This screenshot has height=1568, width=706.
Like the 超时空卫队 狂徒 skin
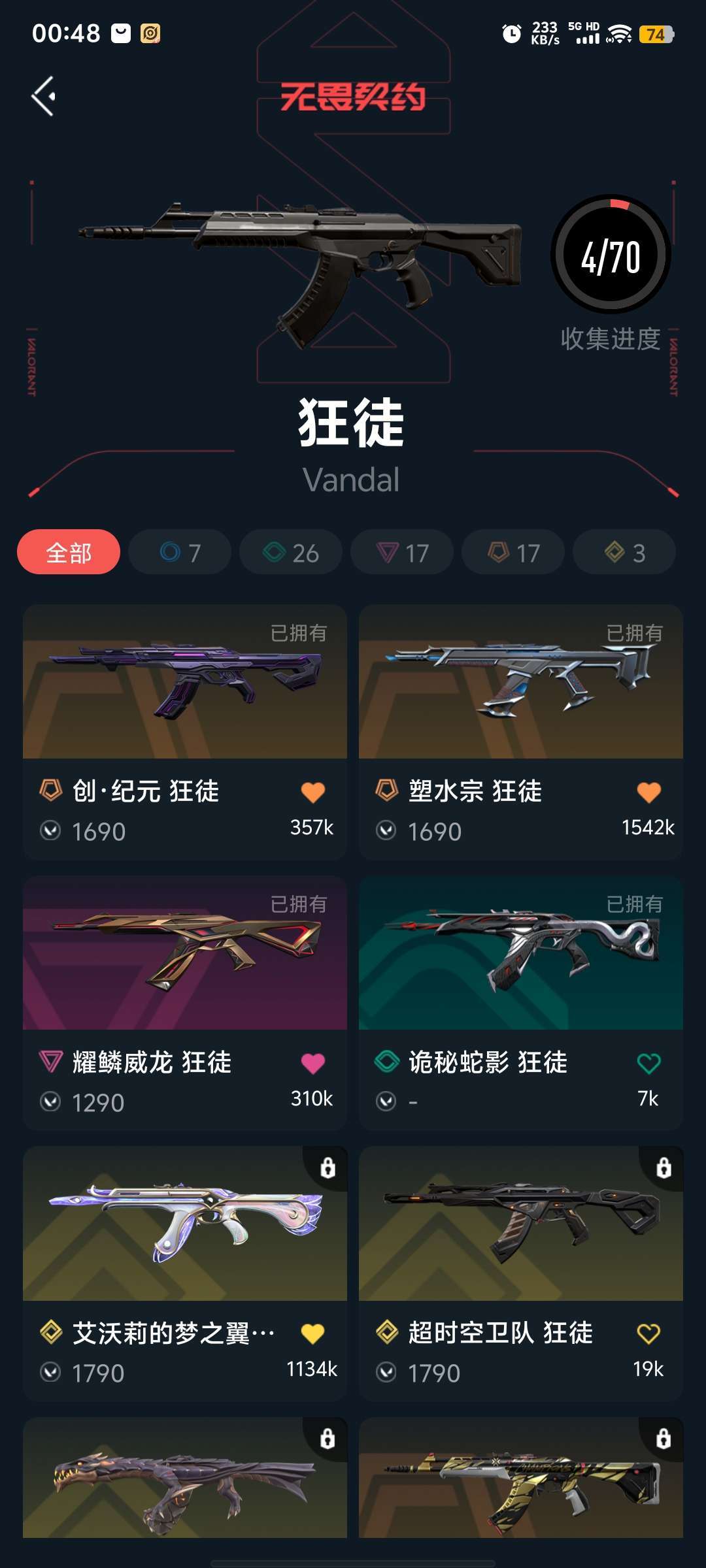pos(649,1333)
